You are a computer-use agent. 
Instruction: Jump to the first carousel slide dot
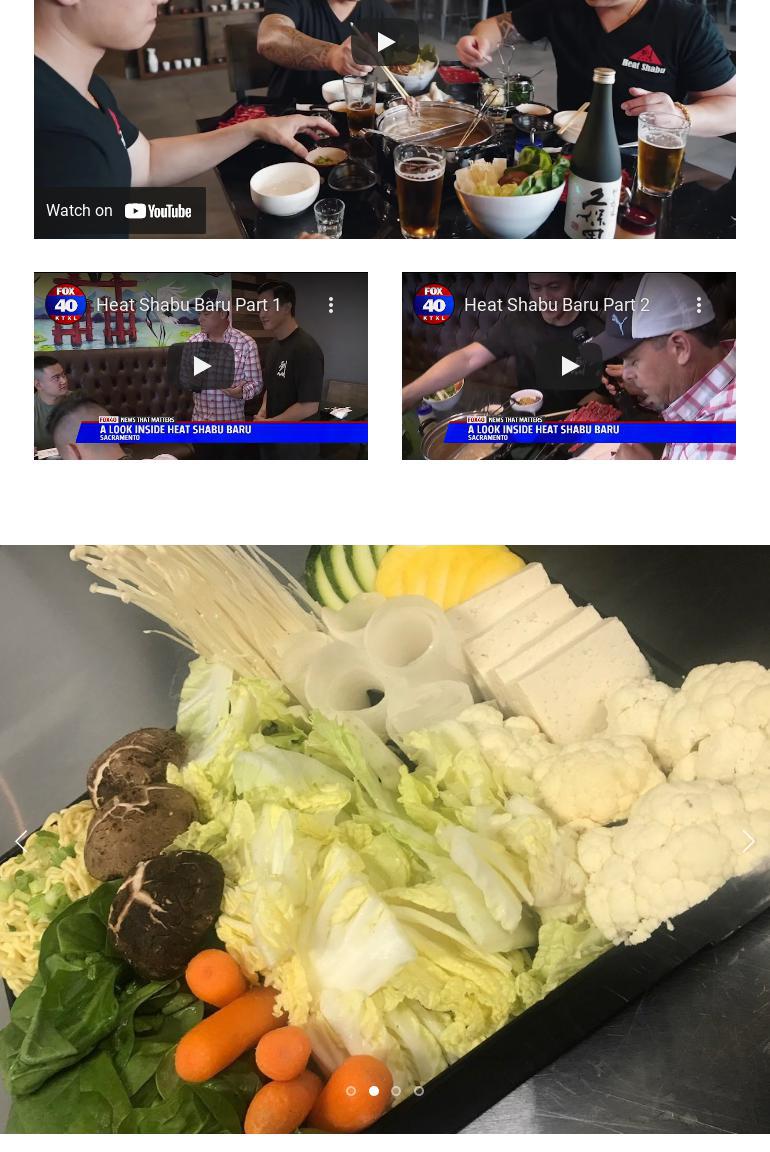click(351, 1091)
